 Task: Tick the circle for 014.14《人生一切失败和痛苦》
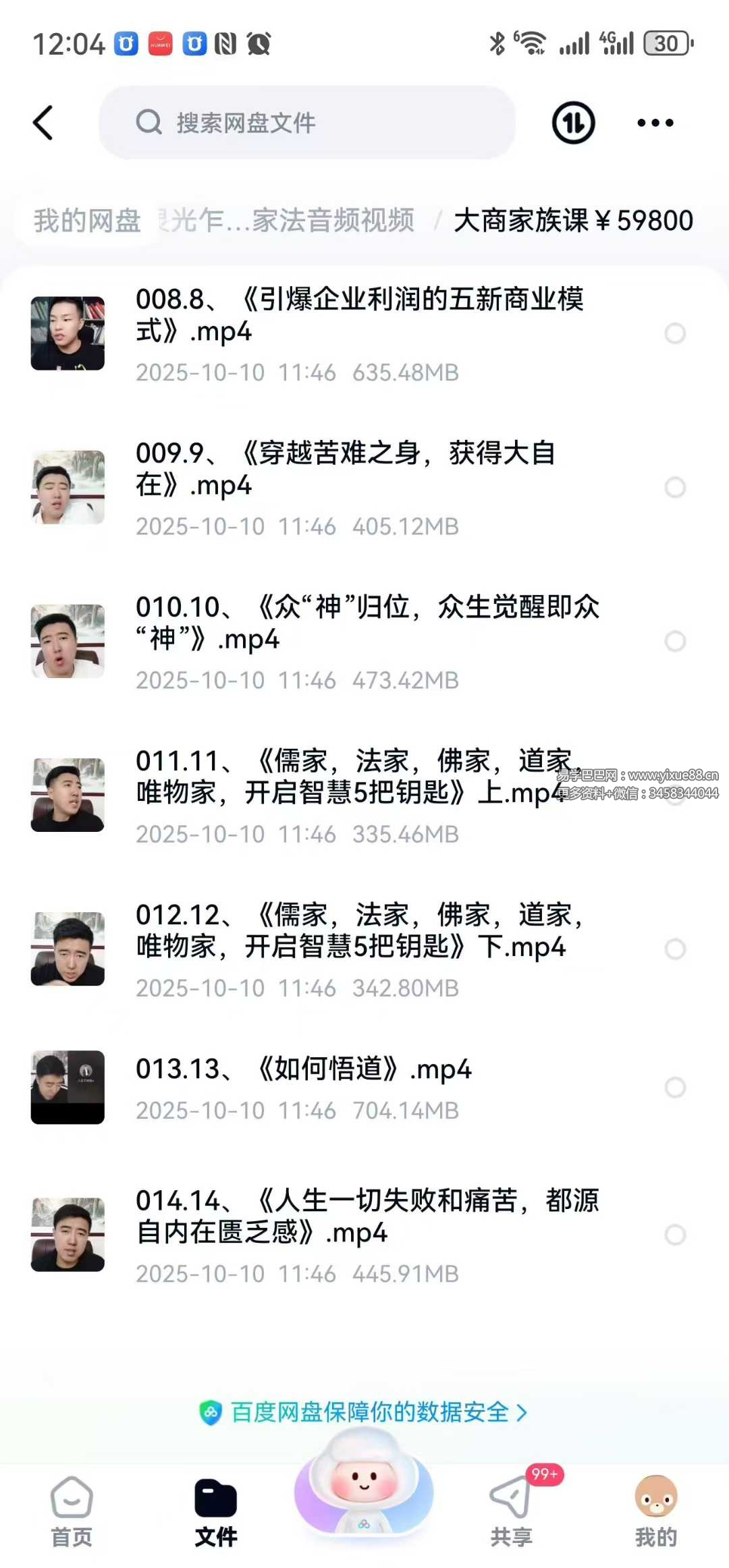[x=675, y=1235]
